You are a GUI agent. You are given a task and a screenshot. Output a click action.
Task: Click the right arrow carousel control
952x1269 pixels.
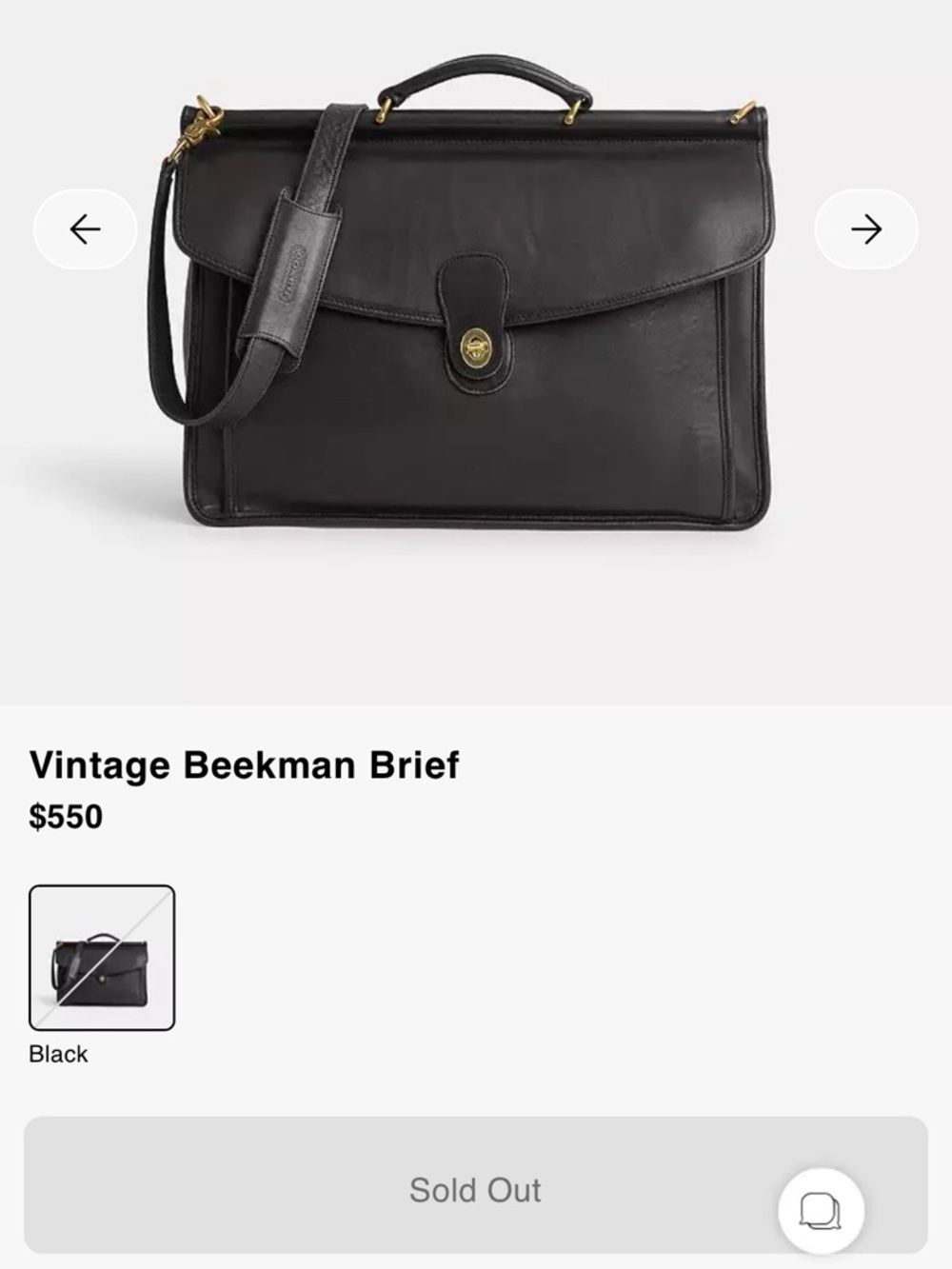pyautogui.click(x=866, y=228)
